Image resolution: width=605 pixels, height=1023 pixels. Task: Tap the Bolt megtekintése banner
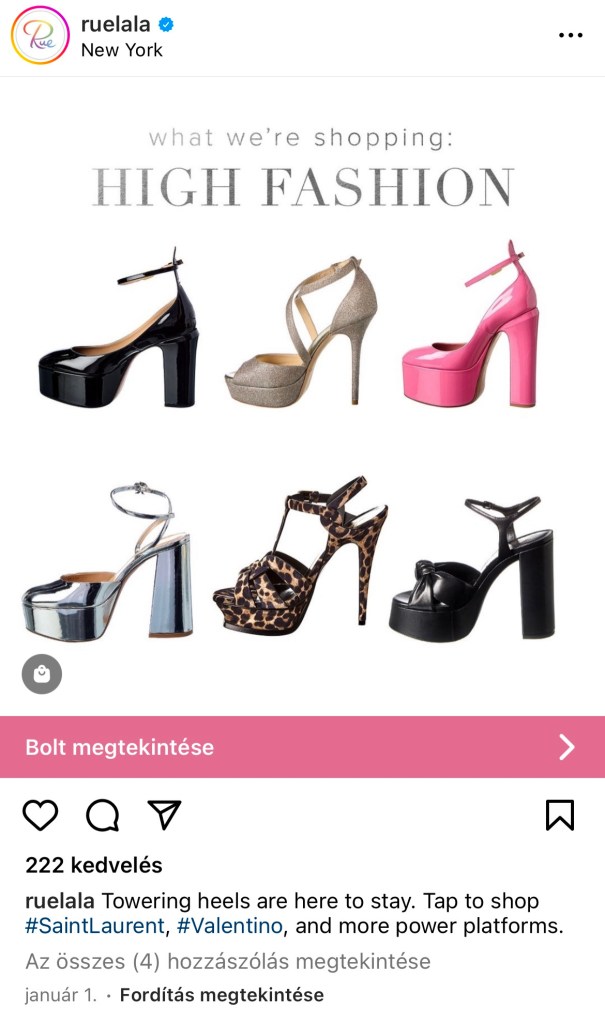coord(302,747)
